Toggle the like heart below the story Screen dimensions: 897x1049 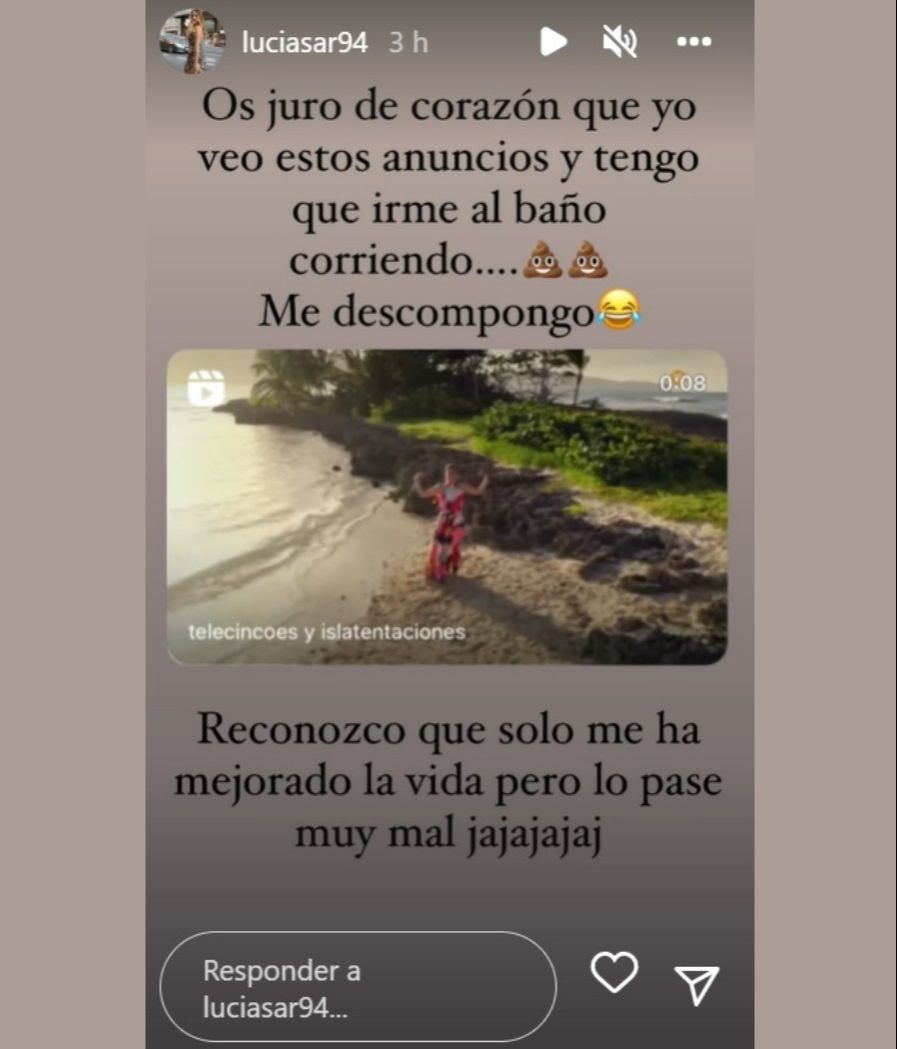click(616, 971)
